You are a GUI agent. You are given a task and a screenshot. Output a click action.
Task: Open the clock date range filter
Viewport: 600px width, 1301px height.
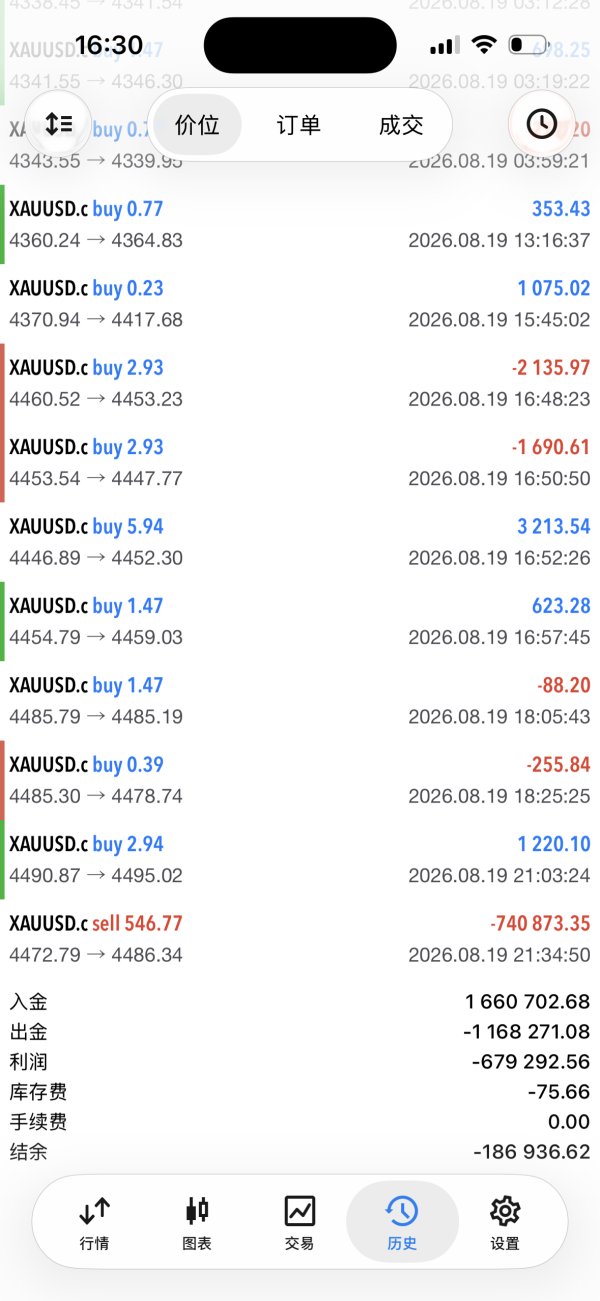pyautogui.click(x=541, y=124)
